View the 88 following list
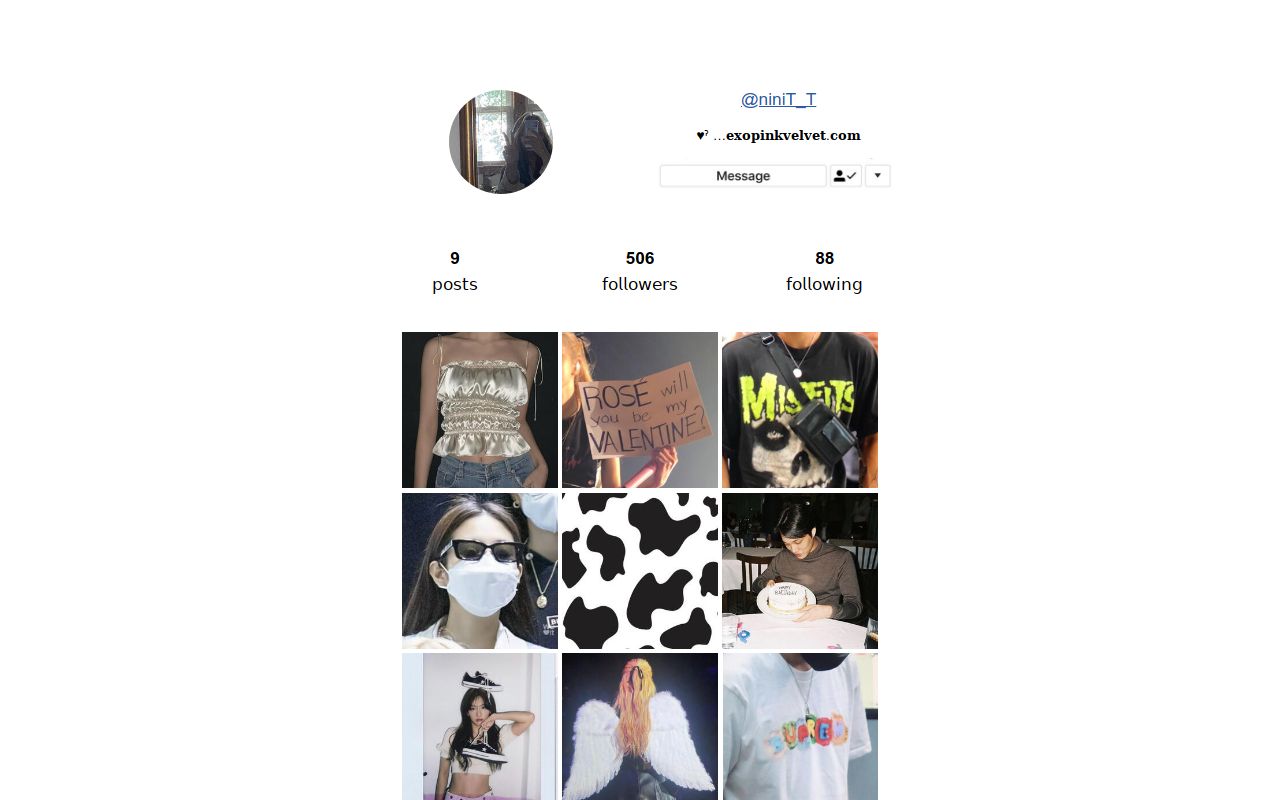The height and width of the screenshot is (800, 1280). coord(824,271)
